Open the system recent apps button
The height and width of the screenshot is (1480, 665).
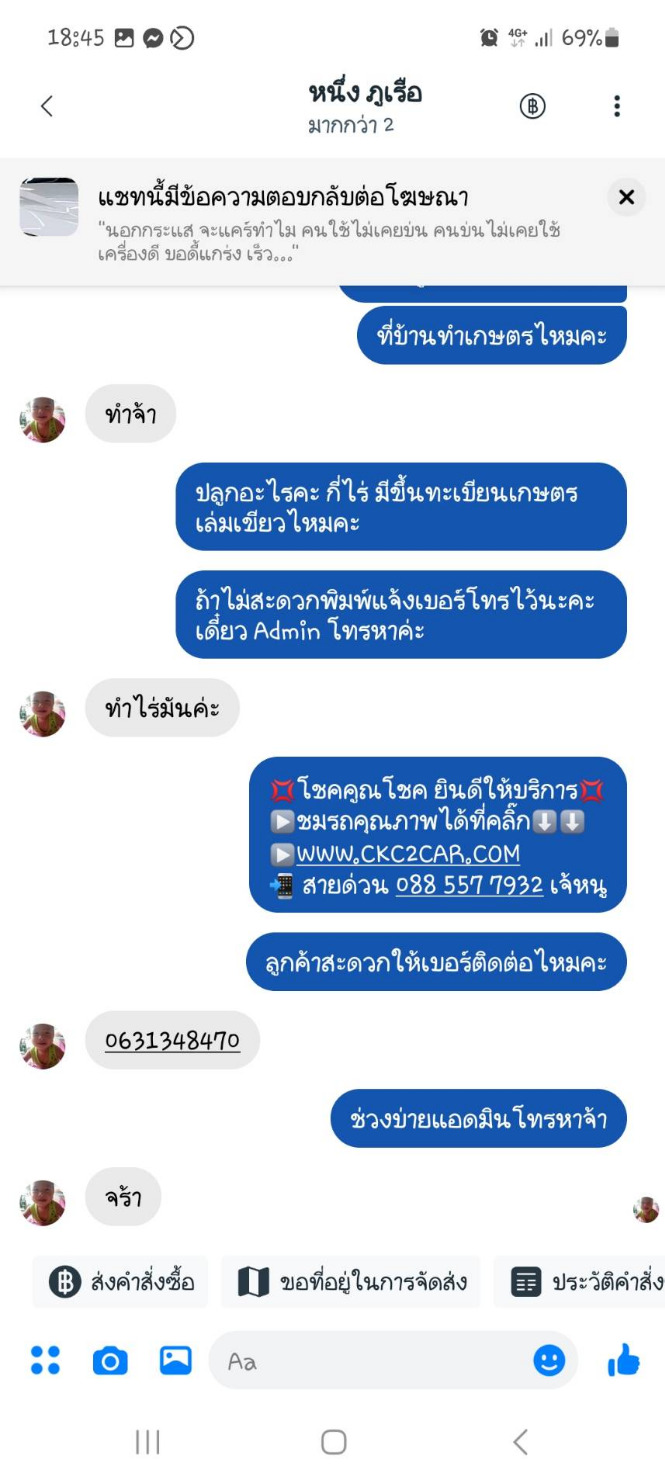147,1441
